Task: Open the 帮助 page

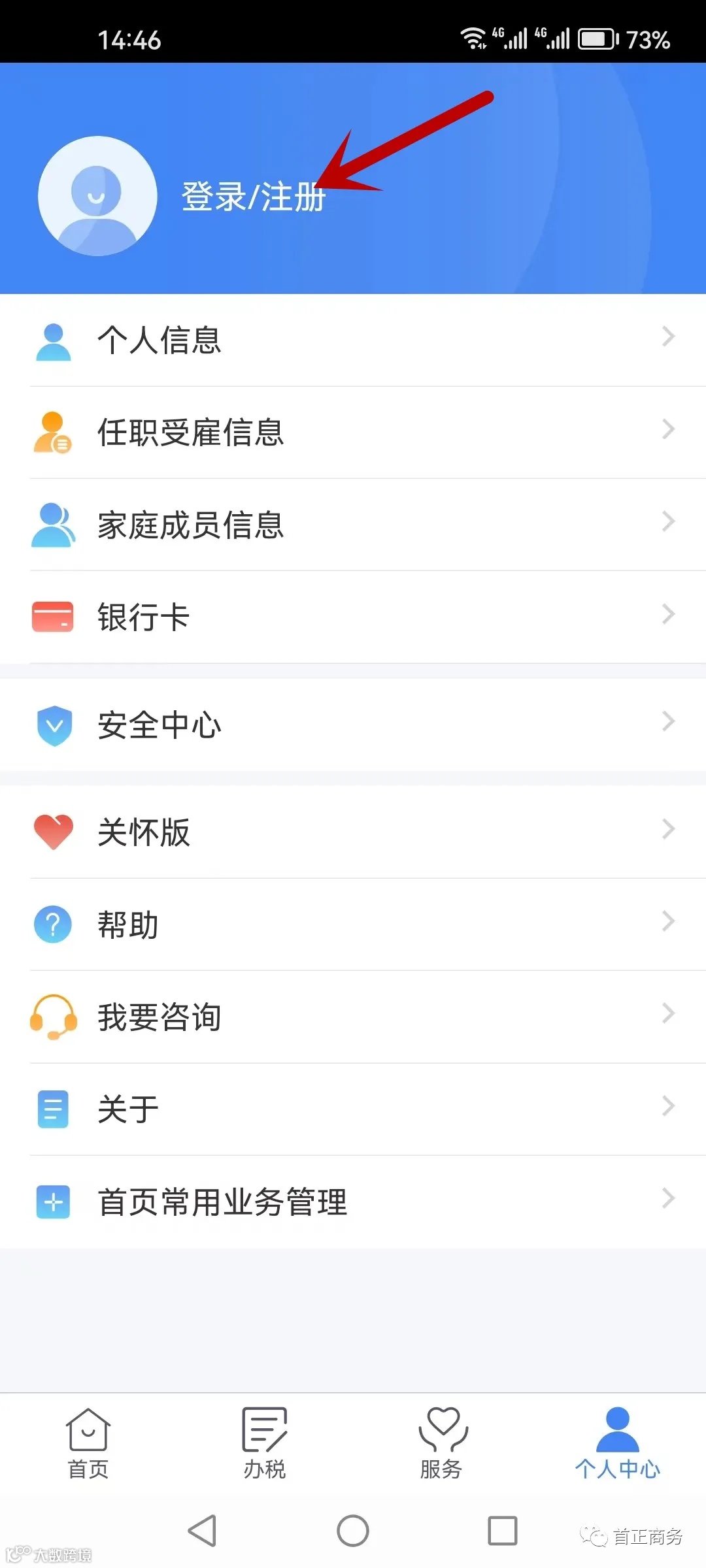Action: 353,924
